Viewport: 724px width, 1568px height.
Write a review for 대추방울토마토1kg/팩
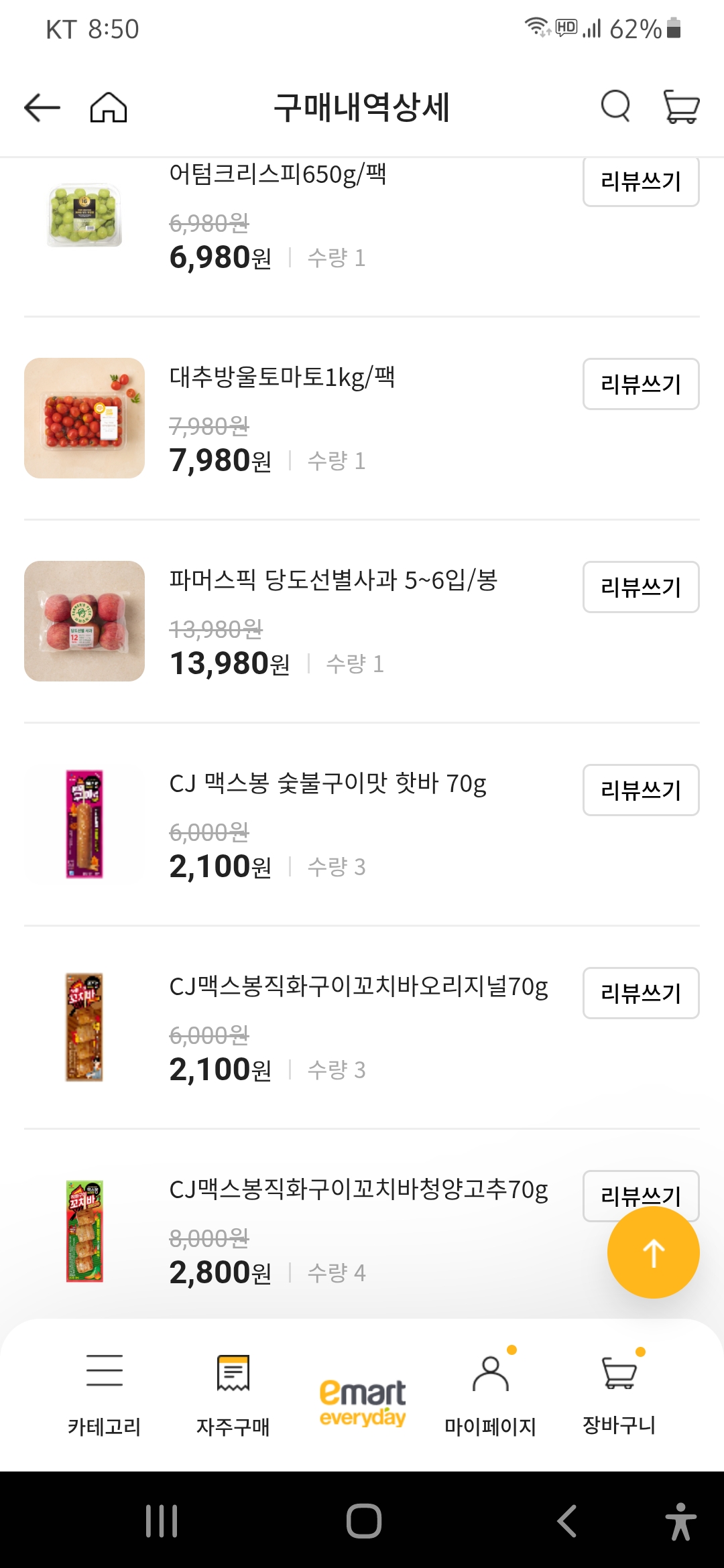tap(641, 384)
